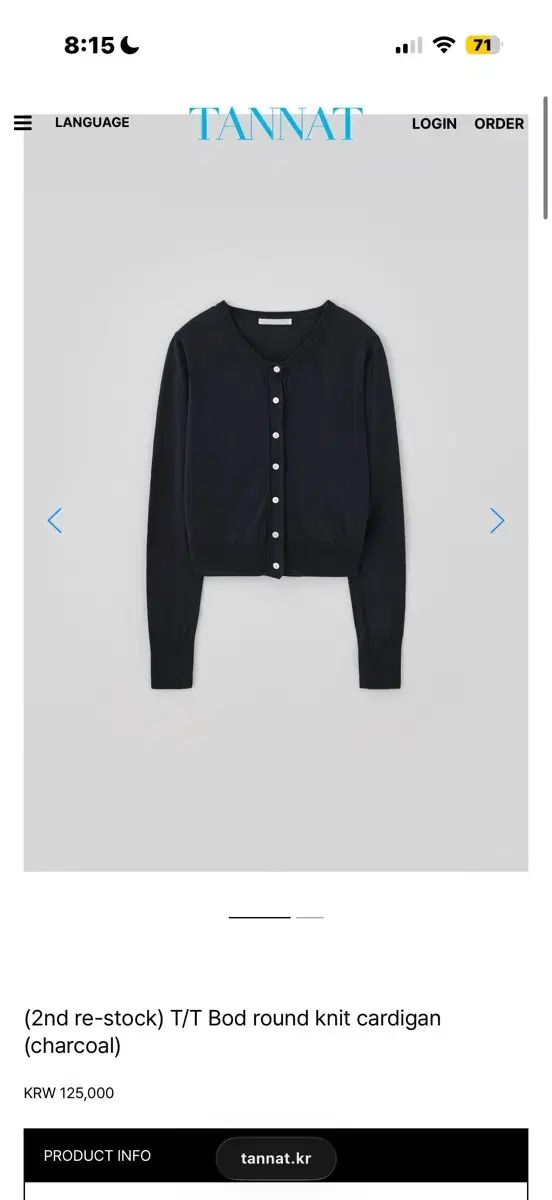The width and height of the screenshot is (552, 1200).
Task: Open the hamburger menu
Action: click(23, 123)
